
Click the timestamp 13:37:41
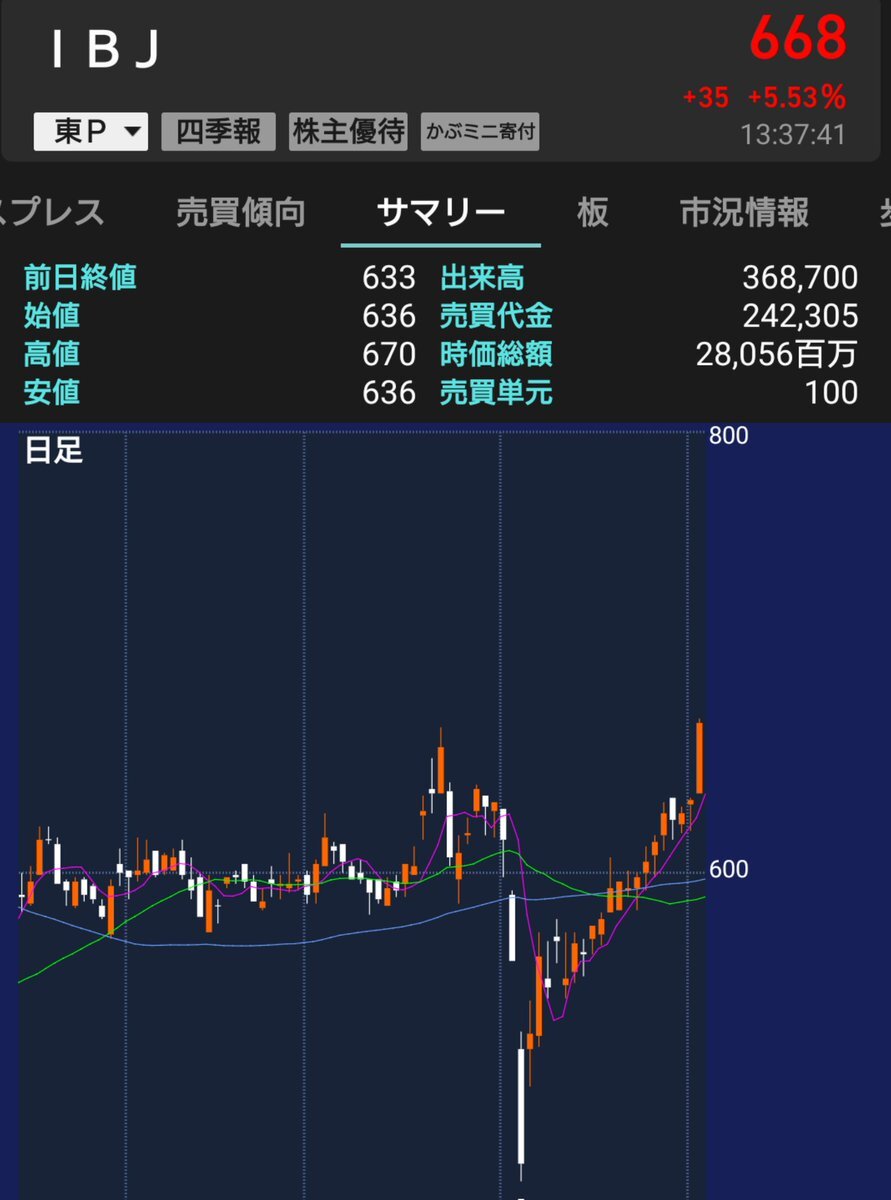pos(795,132)
